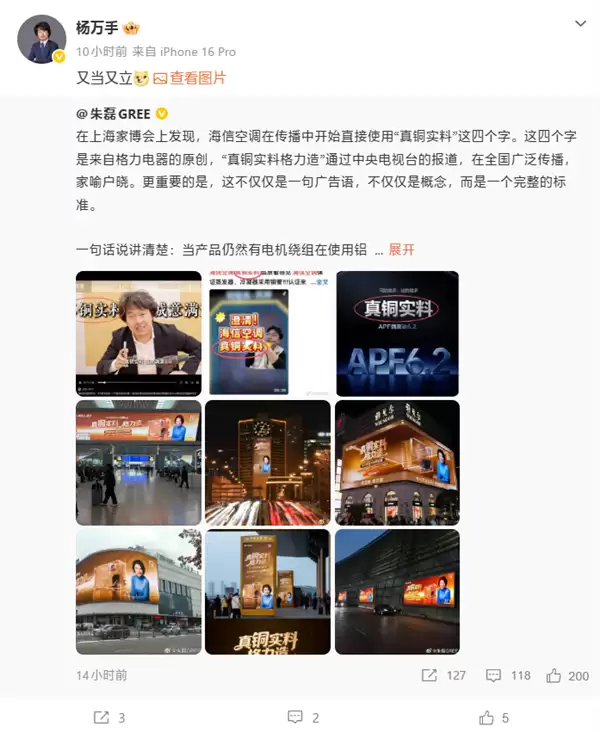Viewport: 600px width, 732px height.
Task: Open the @朱磊GREE mention
Action: pos(115,115)
